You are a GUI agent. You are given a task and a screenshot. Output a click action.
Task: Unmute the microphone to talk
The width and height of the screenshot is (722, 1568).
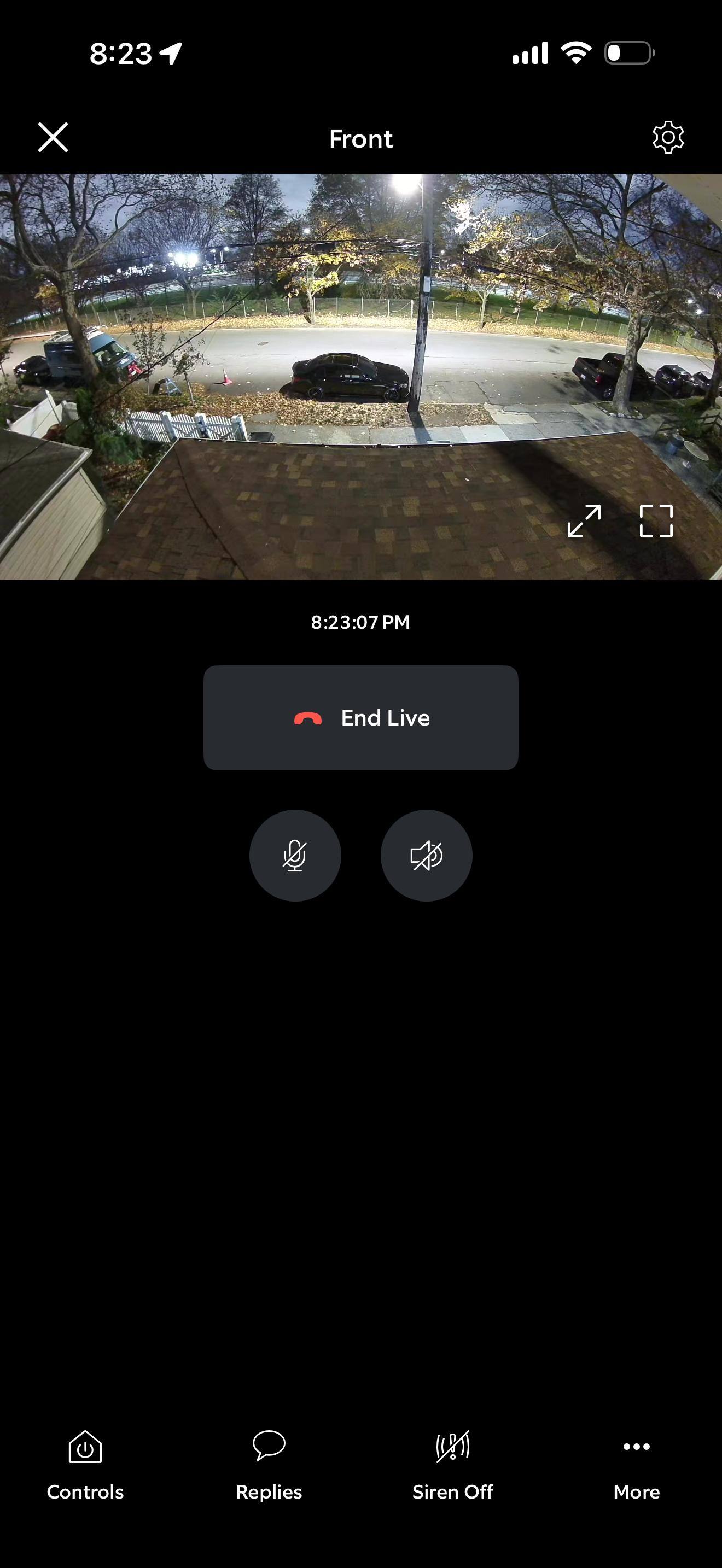coord(295,855)
